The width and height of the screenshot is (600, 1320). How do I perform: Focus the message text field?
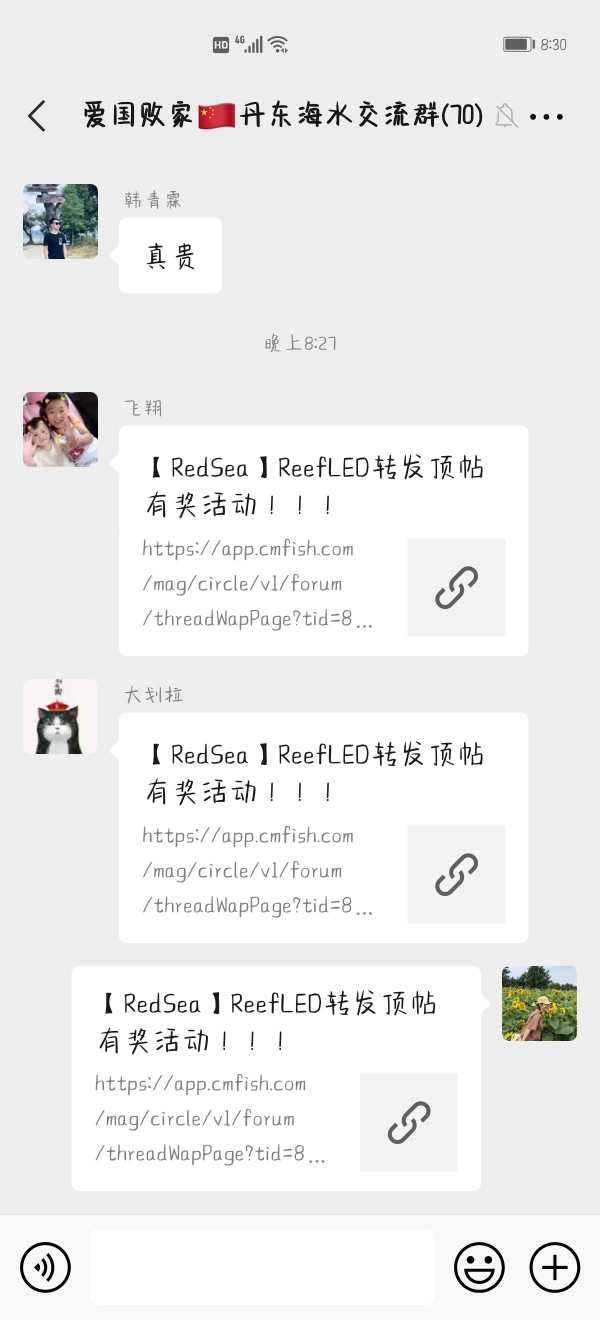coord(262,1268)
